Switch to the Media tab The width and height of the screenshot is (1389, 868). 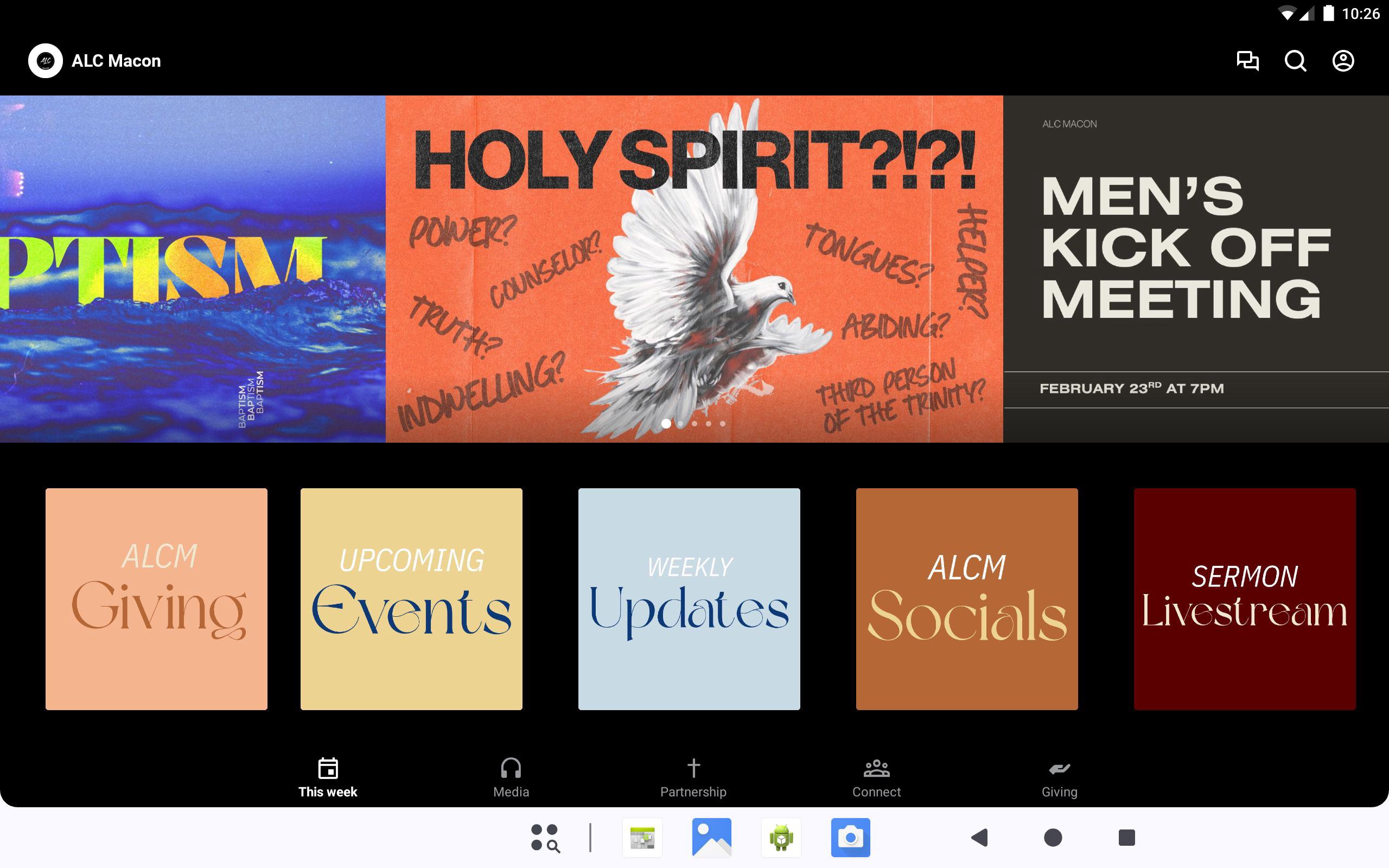click(511, 778)
